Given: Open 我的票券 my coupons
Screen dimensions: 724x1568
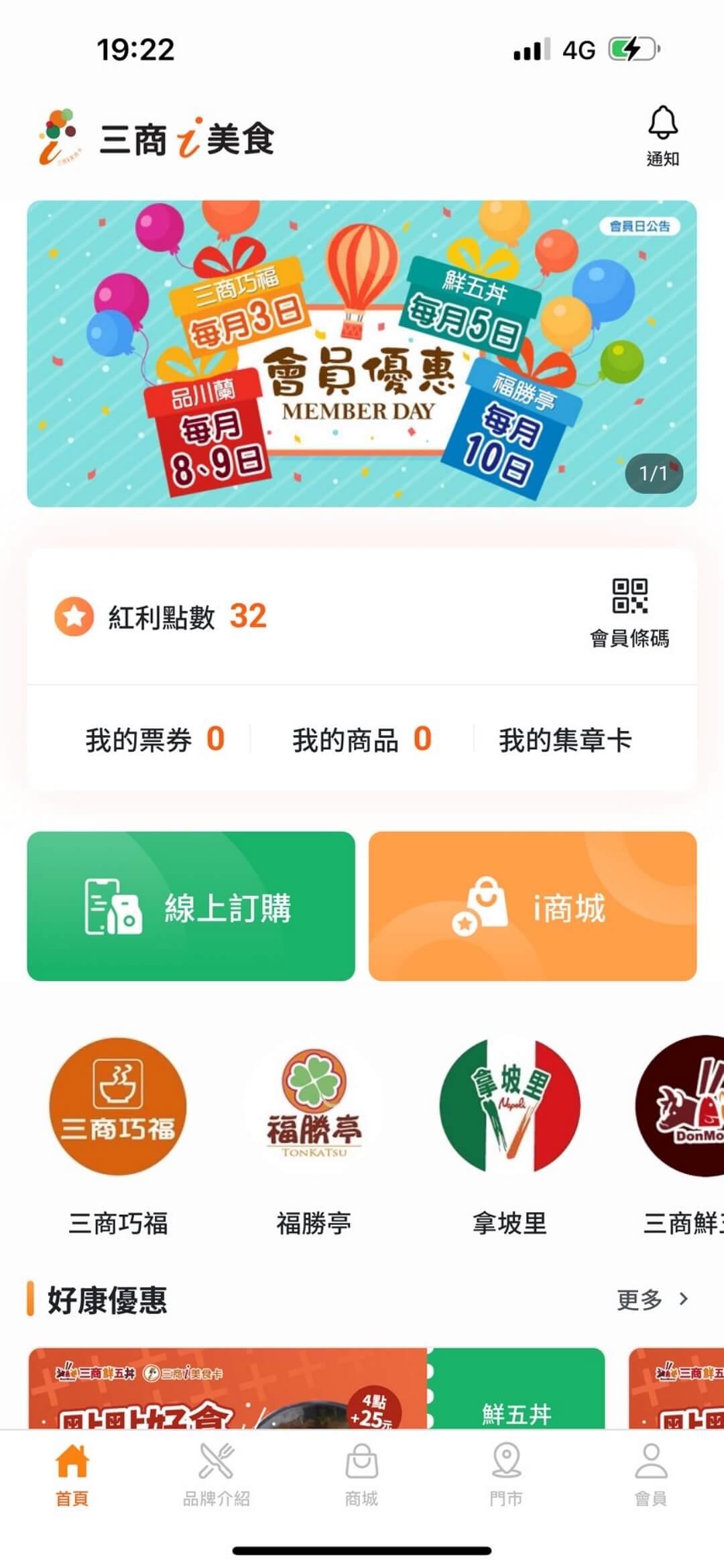Looking at the screenshot, I should pos(154,740).
